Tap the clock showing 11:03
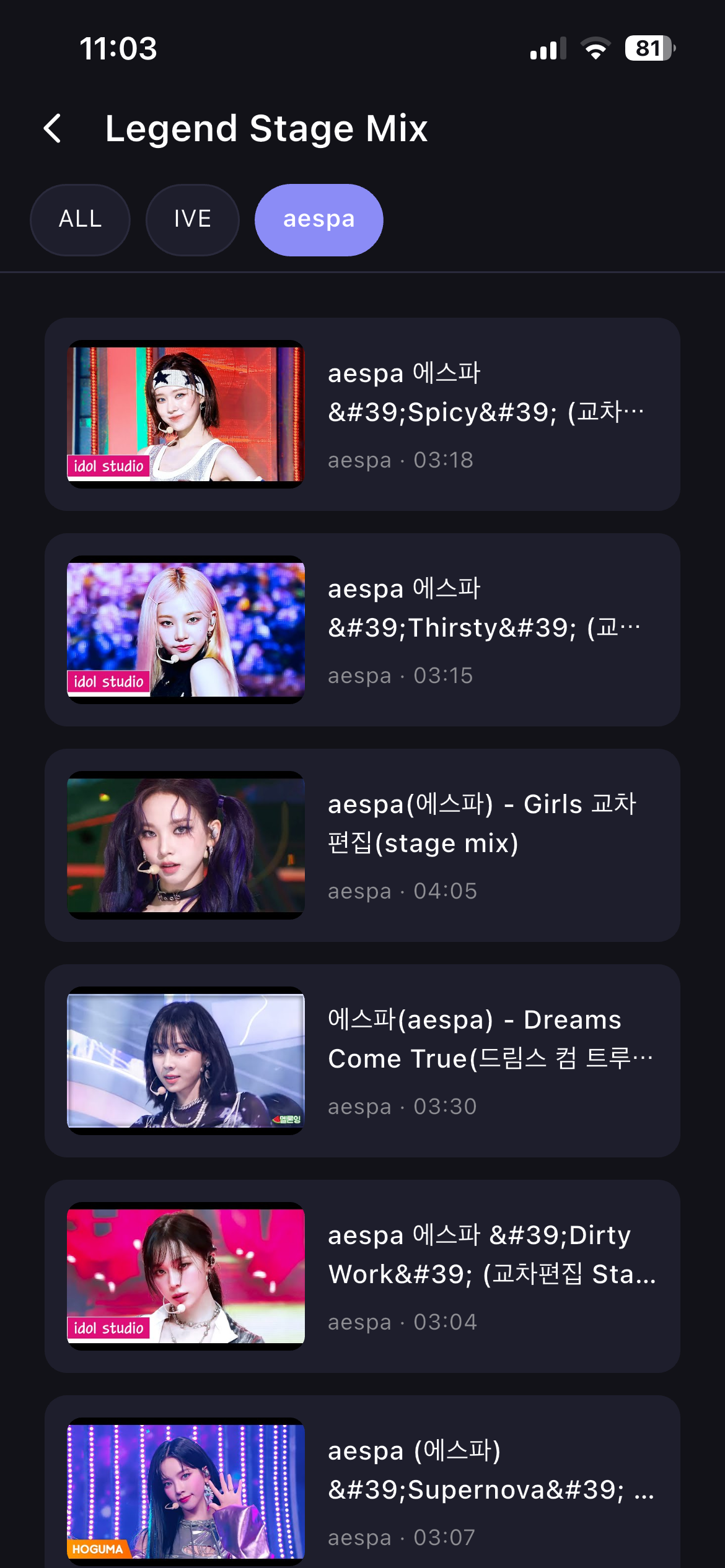 118,48
